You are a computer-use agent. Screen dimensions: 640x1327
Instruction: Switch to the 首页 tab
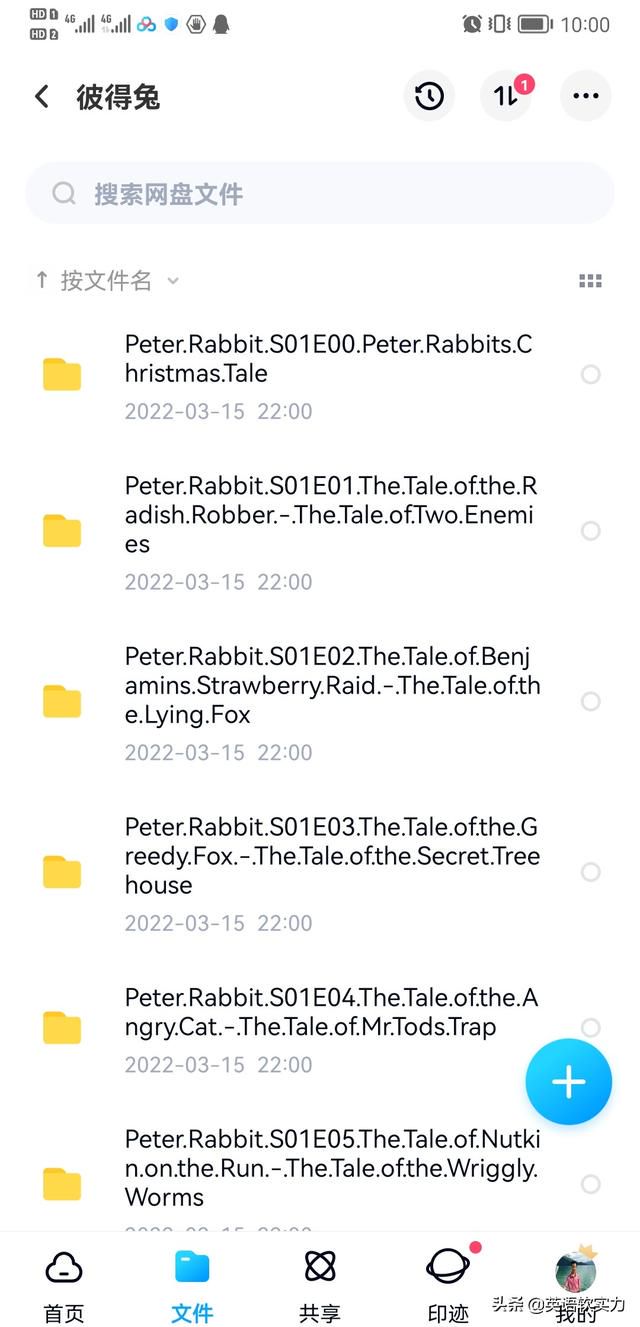pyautogui.click(x=64, y=1284)
